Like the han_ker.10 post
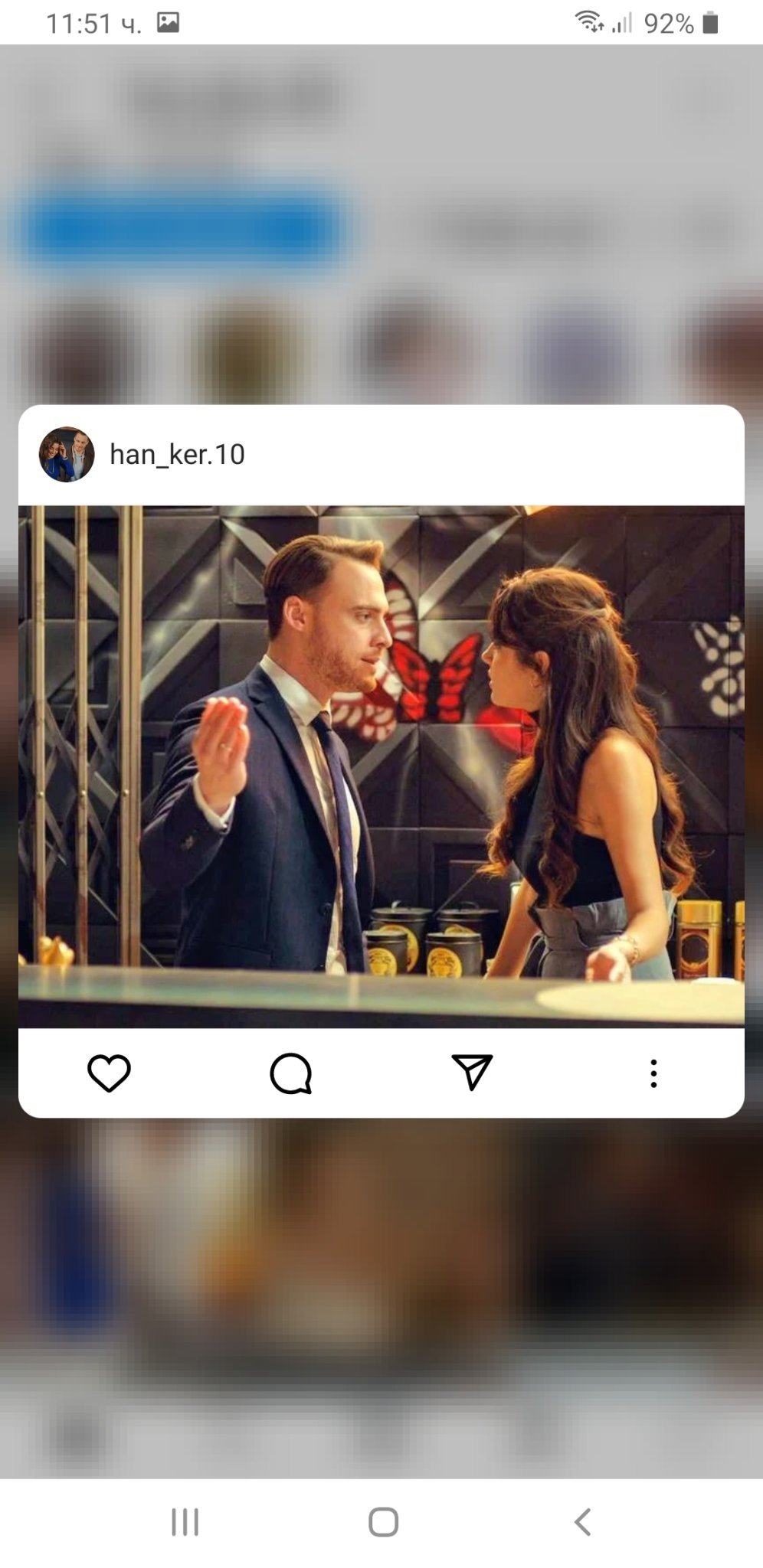 pyautogui.click(x=109, y=1073)
